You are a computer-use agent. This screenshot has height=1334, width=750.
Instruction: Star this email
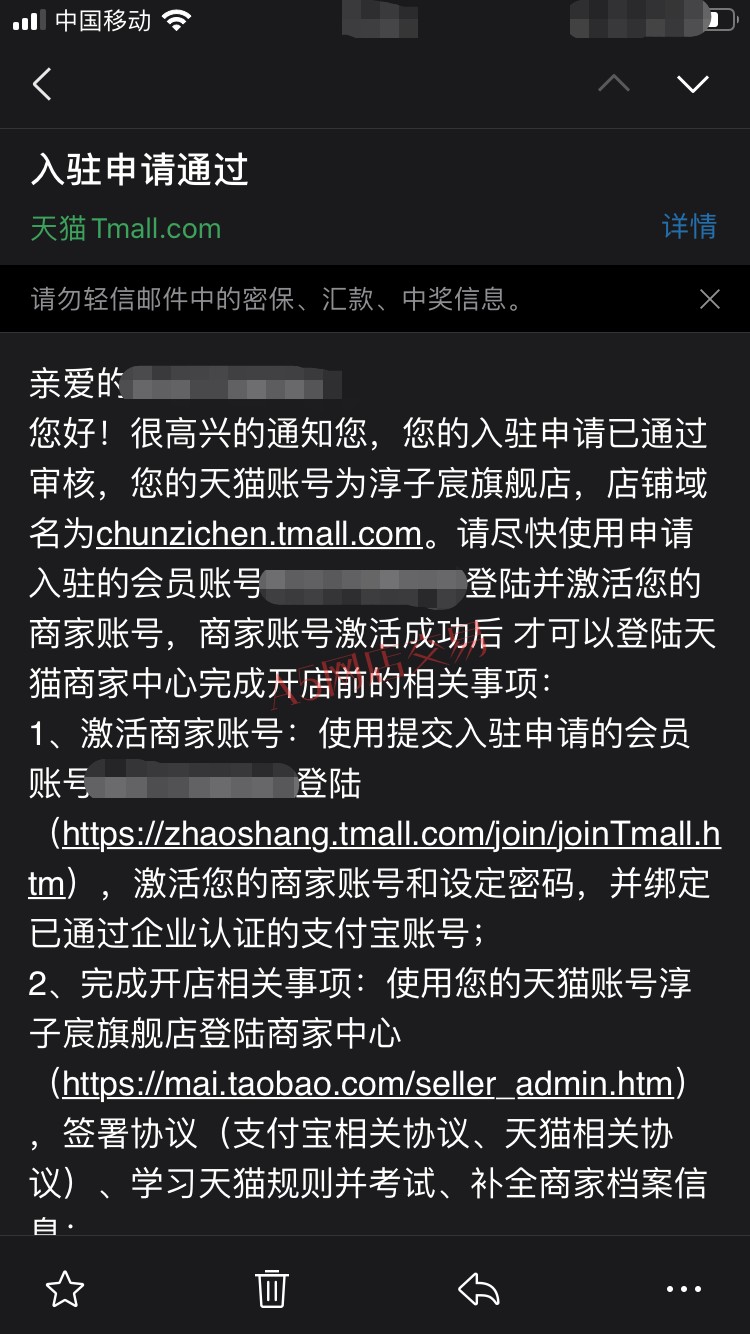point(65,1289)
